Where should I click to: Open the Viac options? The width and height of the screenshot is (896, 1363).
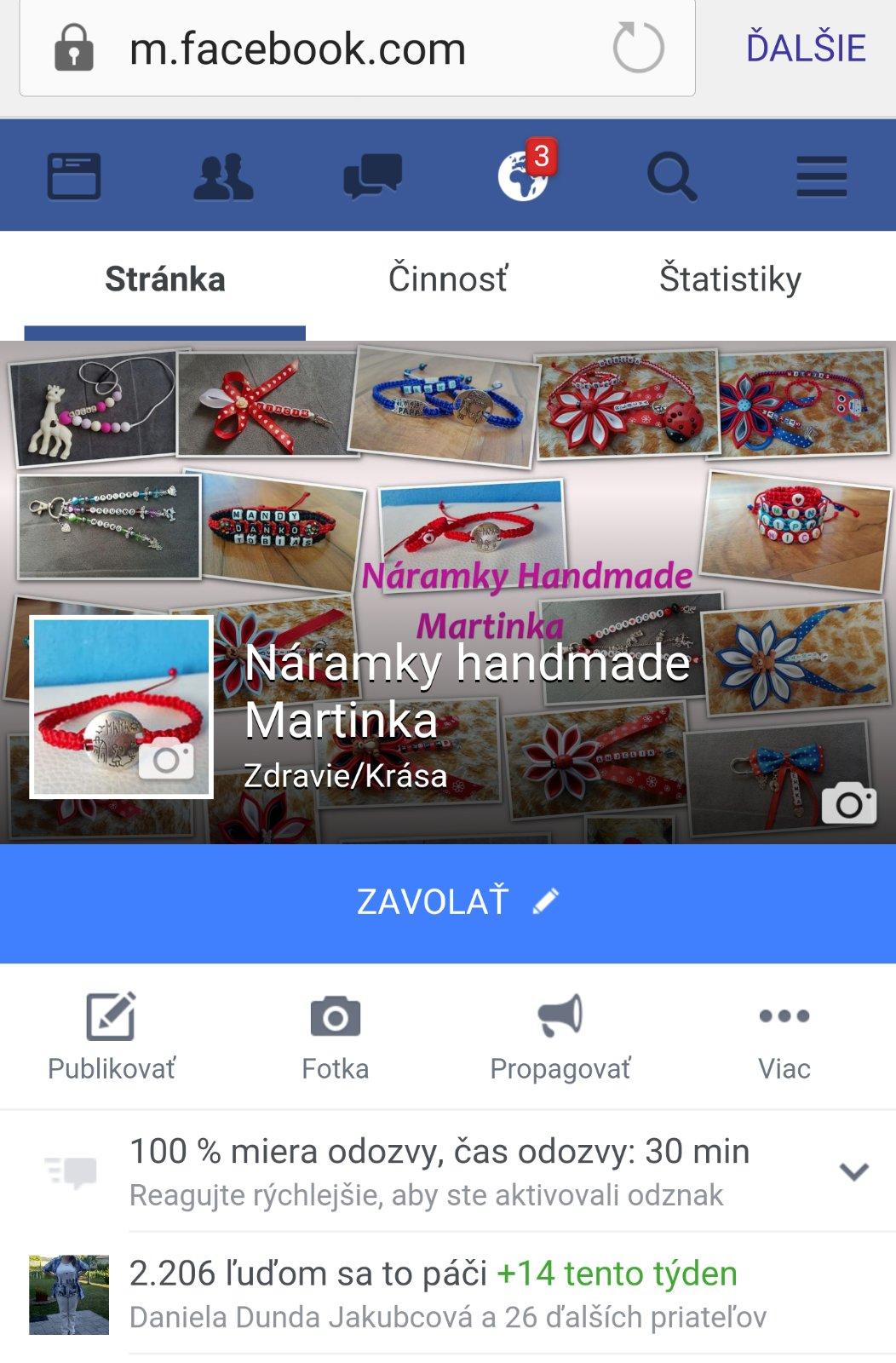click(x=784, y=1035)
